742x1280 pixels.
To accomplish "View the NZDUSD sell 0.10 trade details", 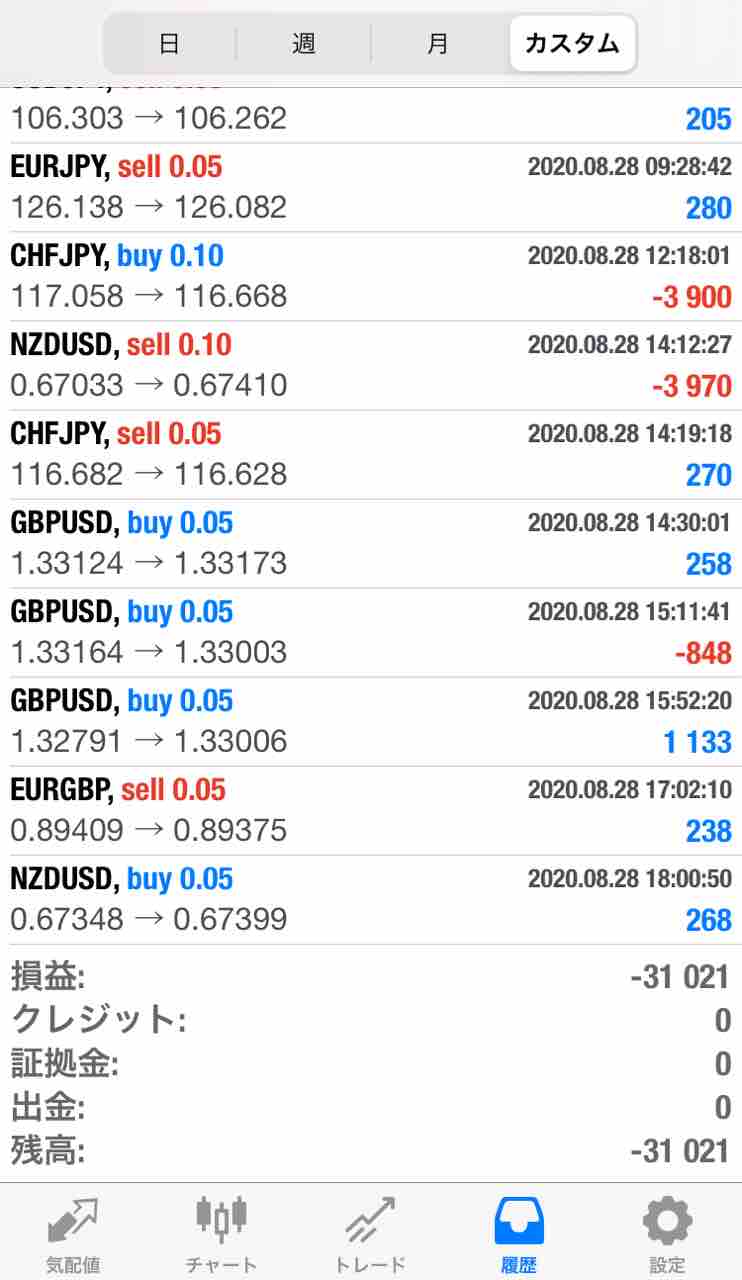I will pyautogui.click(x=370, y=365).
